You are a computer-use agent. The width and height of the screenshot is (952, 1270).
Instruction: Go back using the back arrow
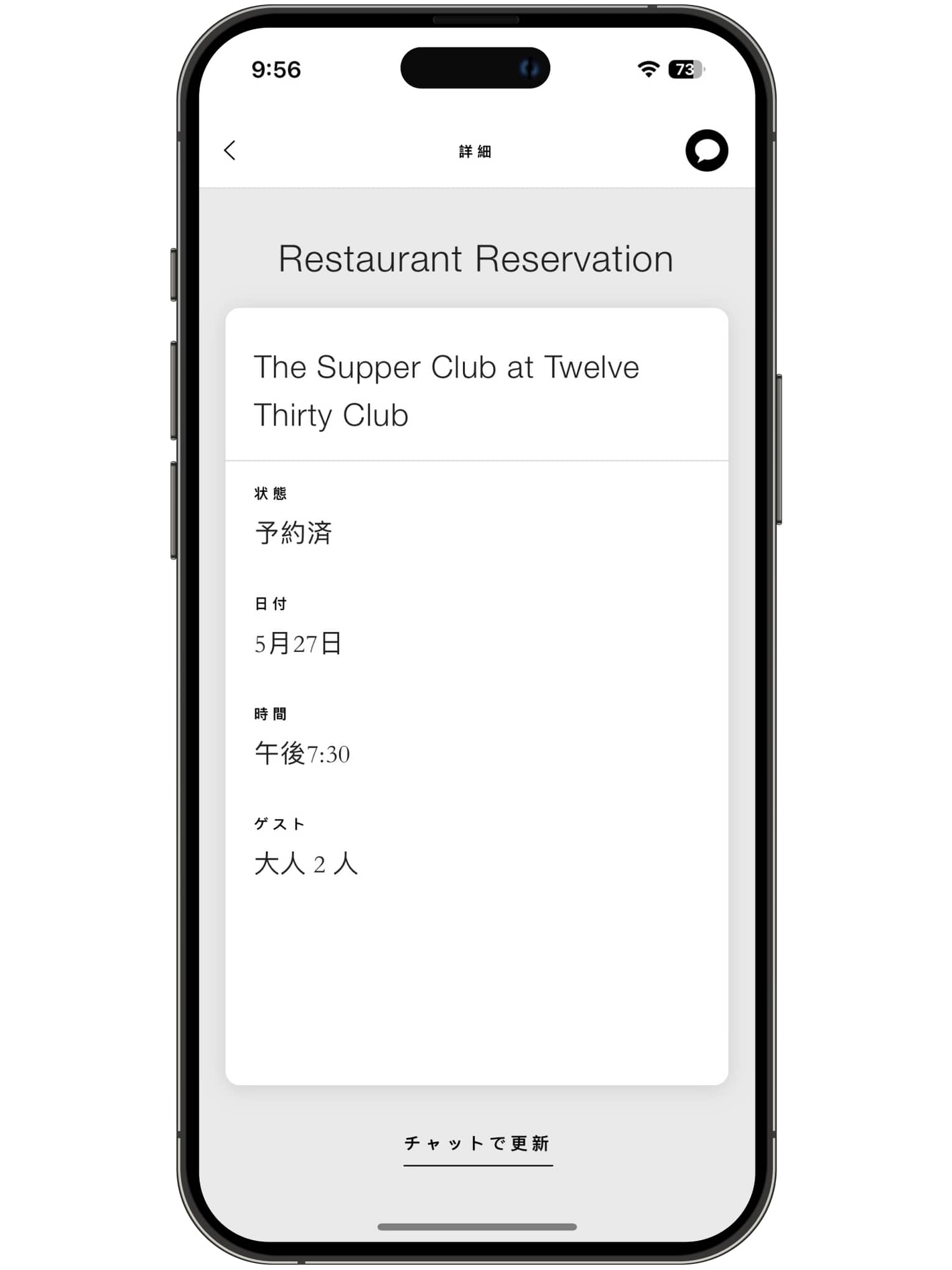(x=230, y=151)
